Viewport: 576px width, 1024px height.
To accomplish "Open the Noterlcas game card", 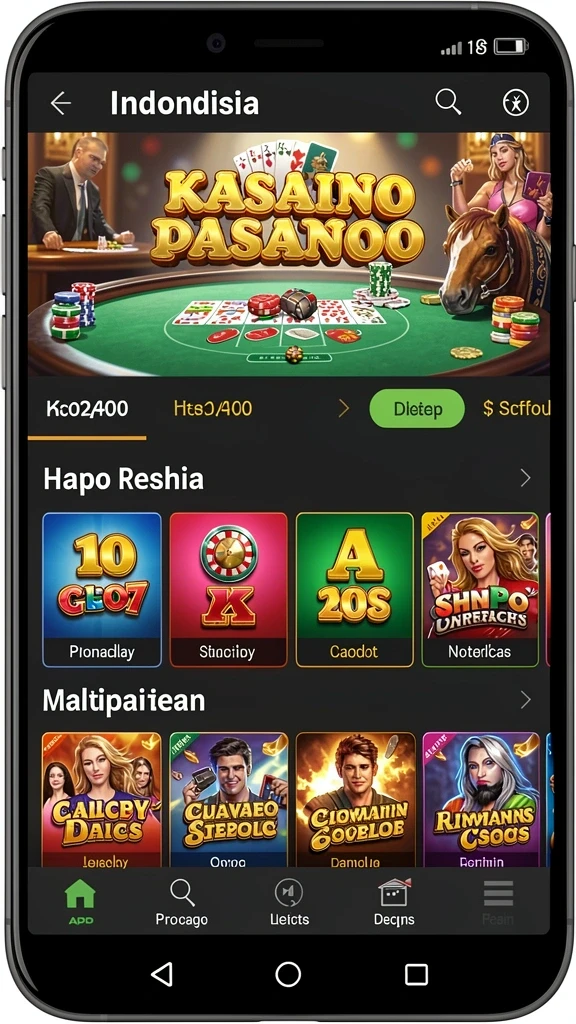I will [480, 590].
